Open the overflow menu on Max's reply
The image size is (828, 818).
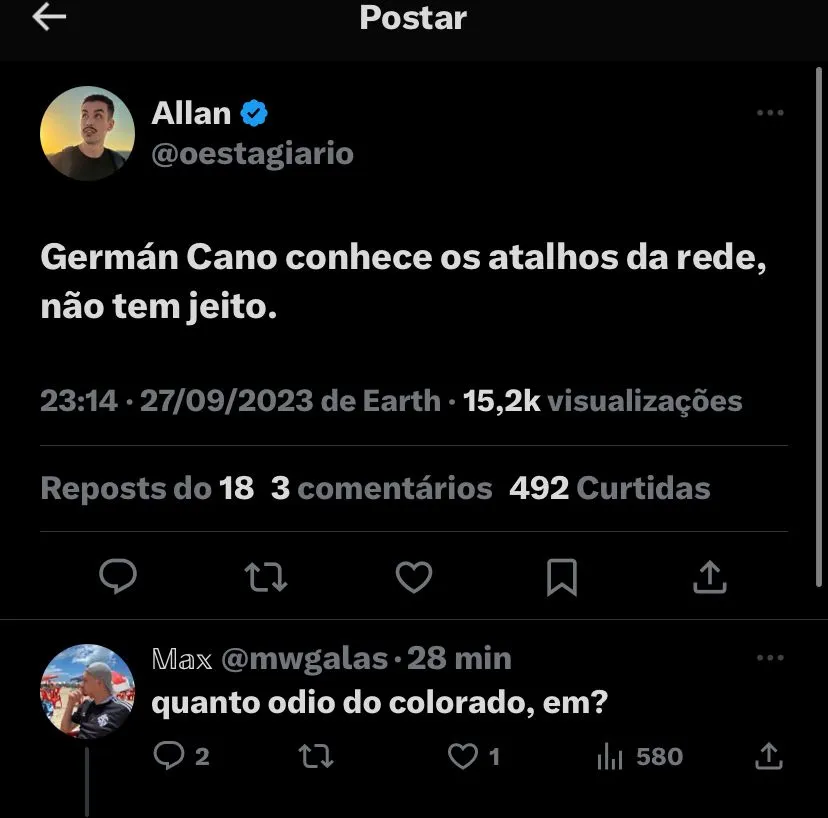[x=769, y=658]
